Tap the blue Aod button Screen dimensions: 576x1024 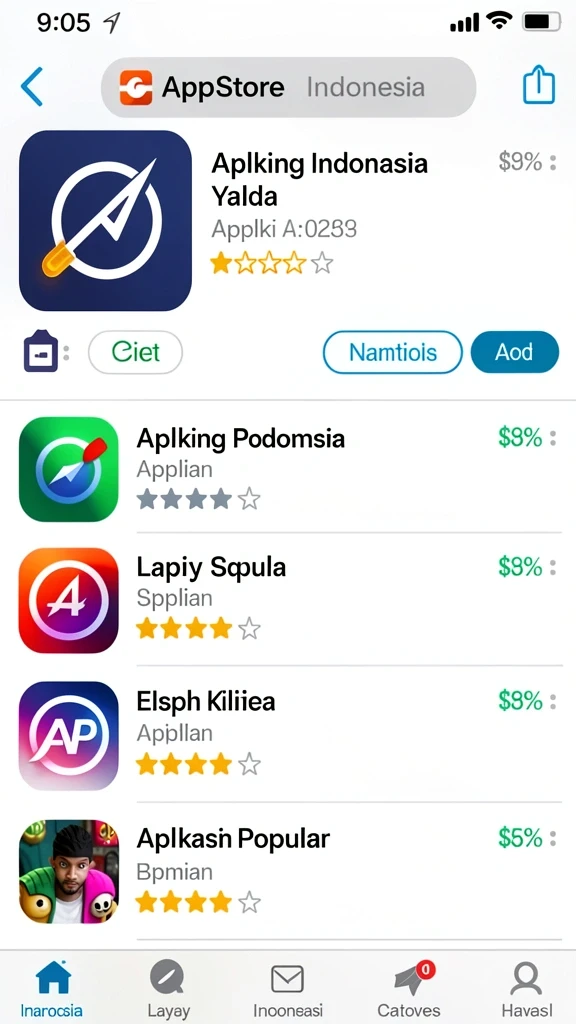click(x=515, y=352)
